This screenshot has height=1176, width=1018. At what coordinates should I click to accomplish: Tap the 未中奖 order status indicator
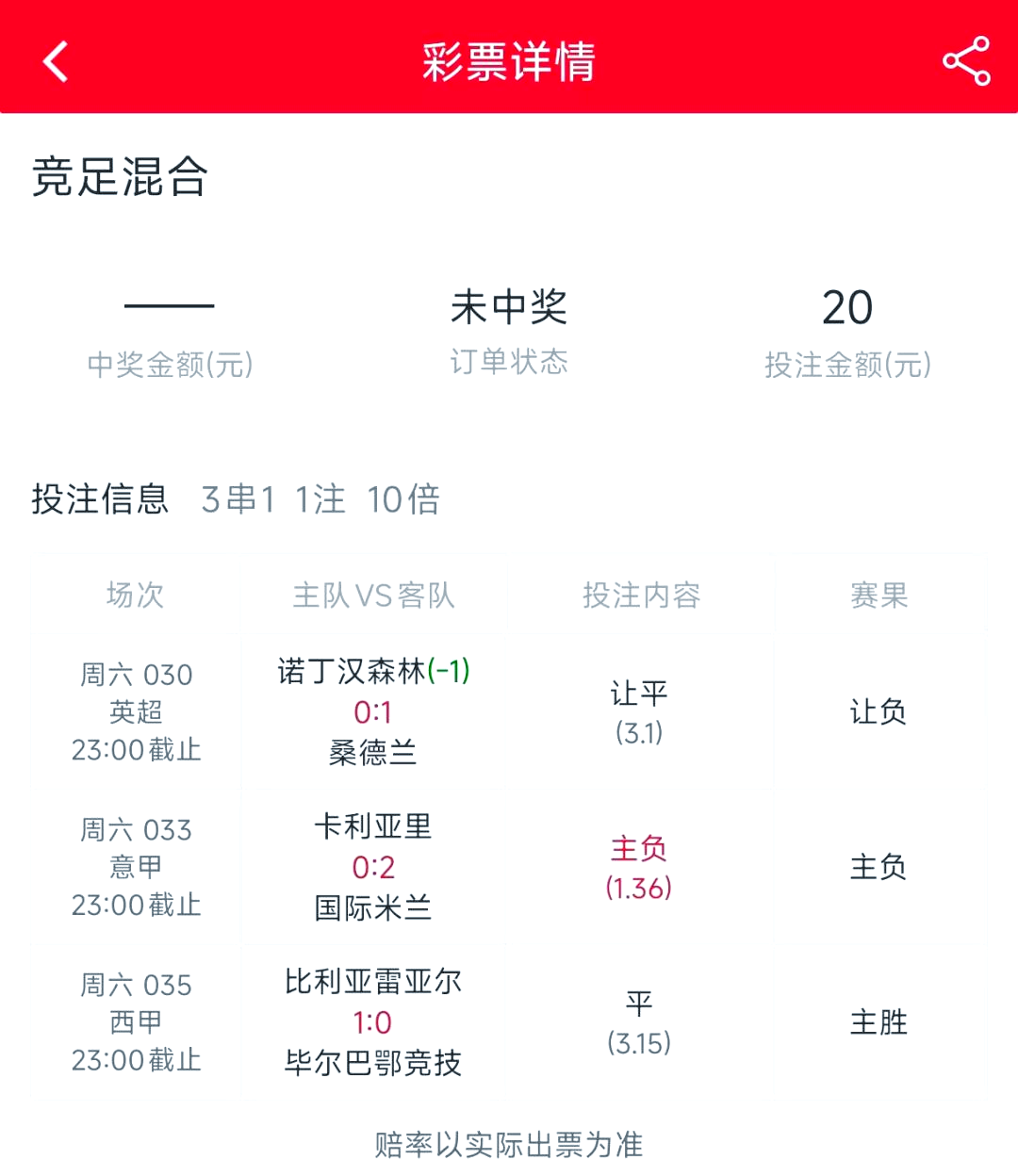pyautogui.click(x=509, y=303)
